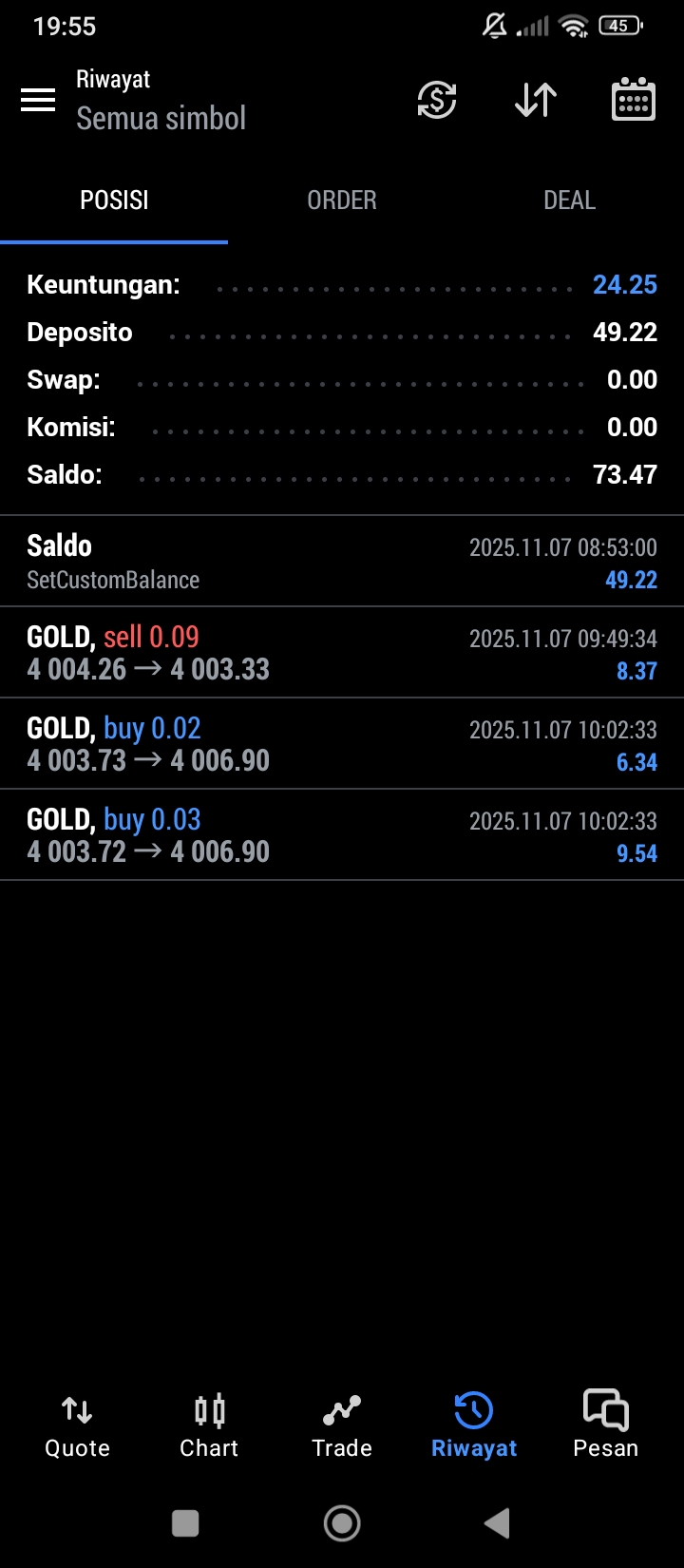Open the Saldo SetCustomBalance entry
This screenshot has height=1568, width=684.
(342, 562)
